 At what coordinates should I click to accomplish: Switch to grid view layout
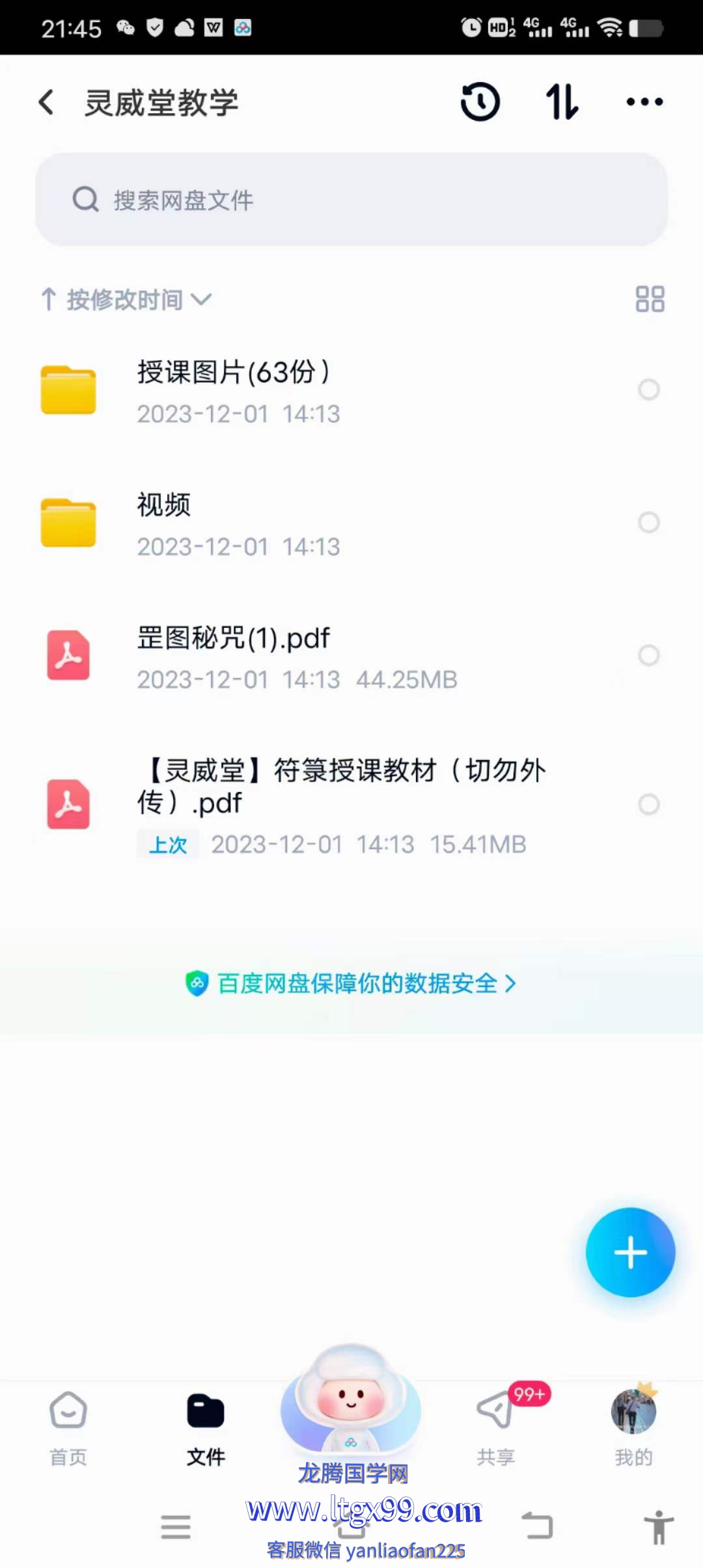(x=650, y=300)
